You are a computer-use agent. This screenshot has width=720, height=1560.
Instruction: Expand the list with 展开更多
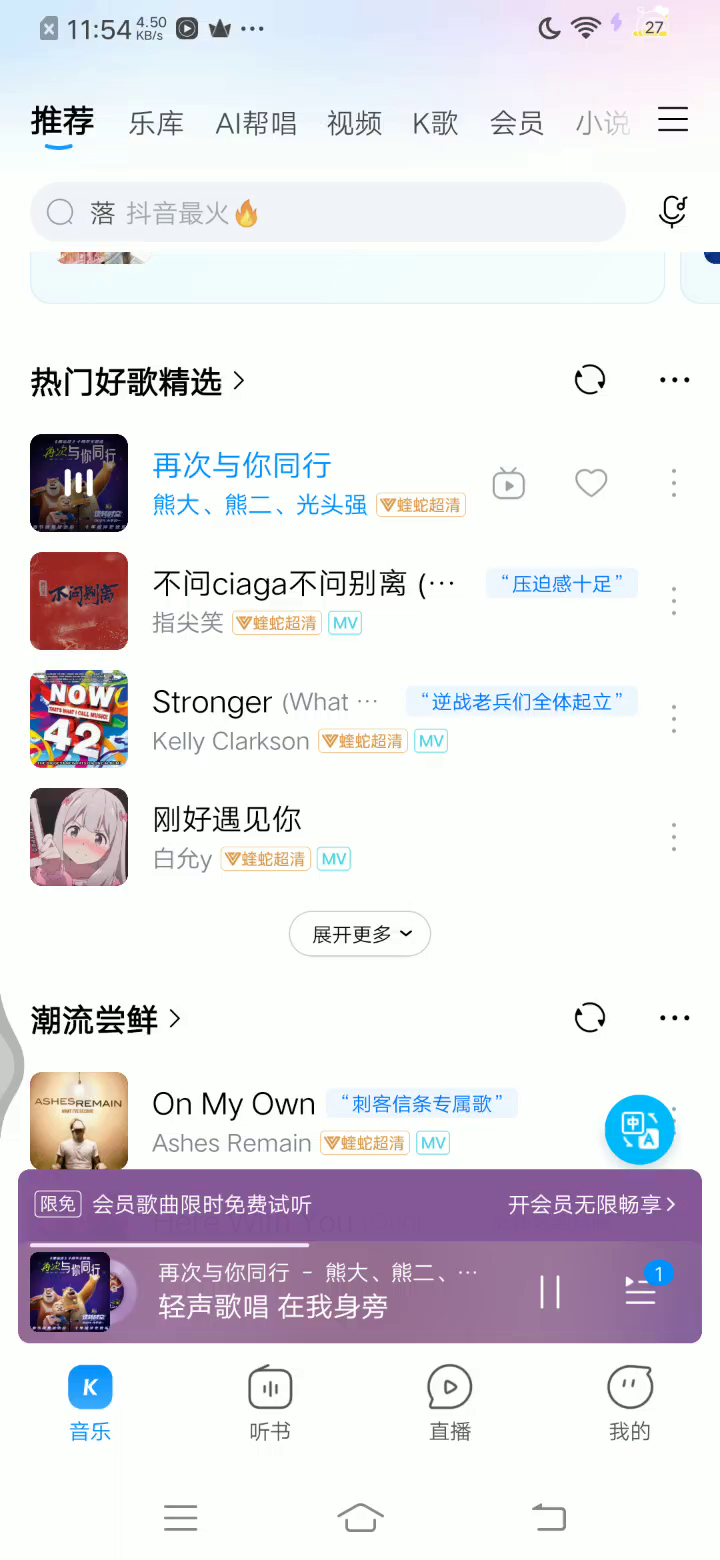coord(360,934)
